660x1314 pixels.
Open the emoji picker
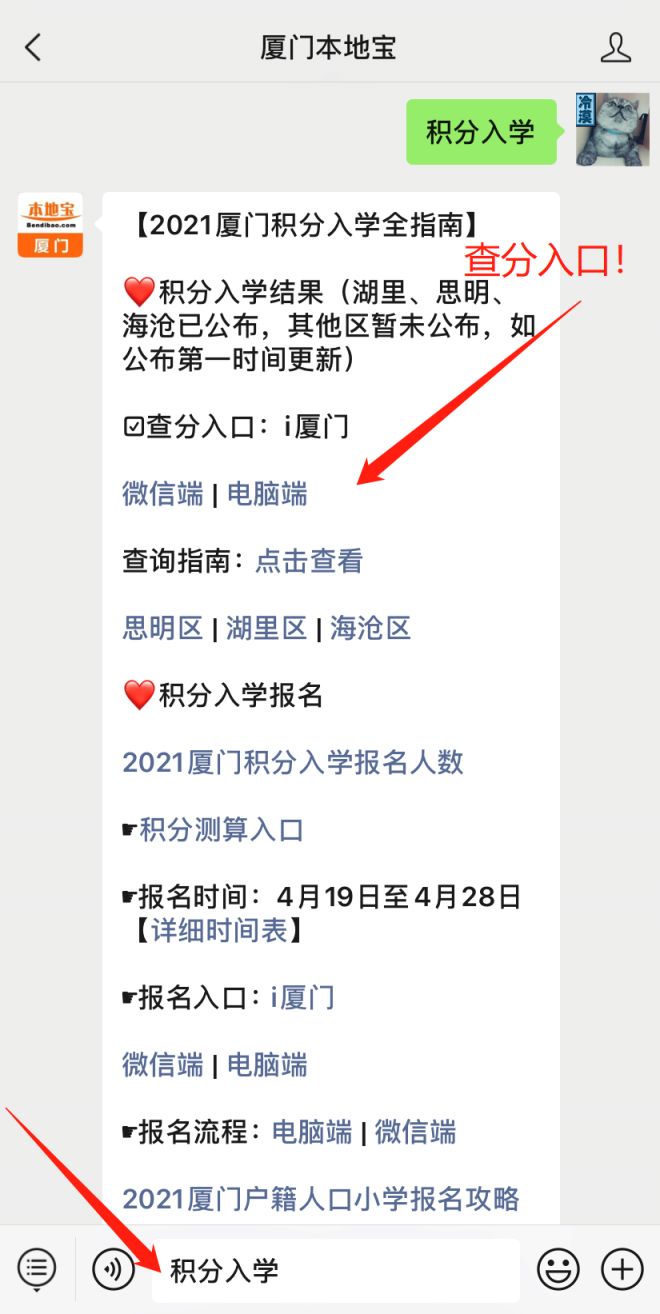pyautogui.click(x=558, y=1269)
